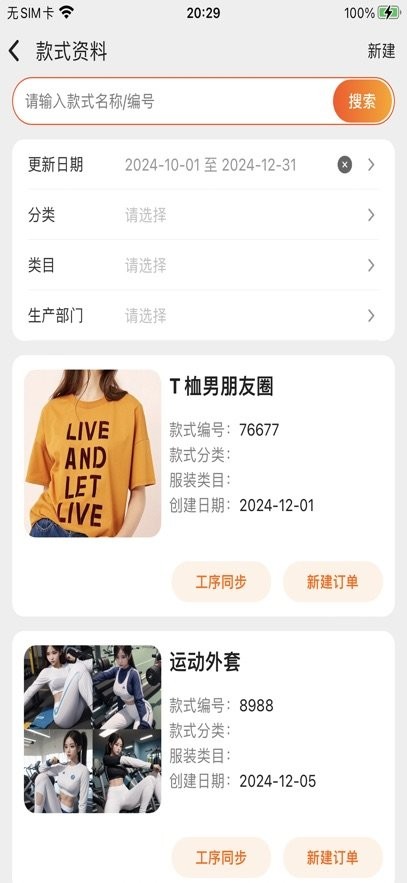Viewport: 407px width, 883px height.
Task: Tap 工序同步 for T恤男朋友圈
Action: (221, 582)
